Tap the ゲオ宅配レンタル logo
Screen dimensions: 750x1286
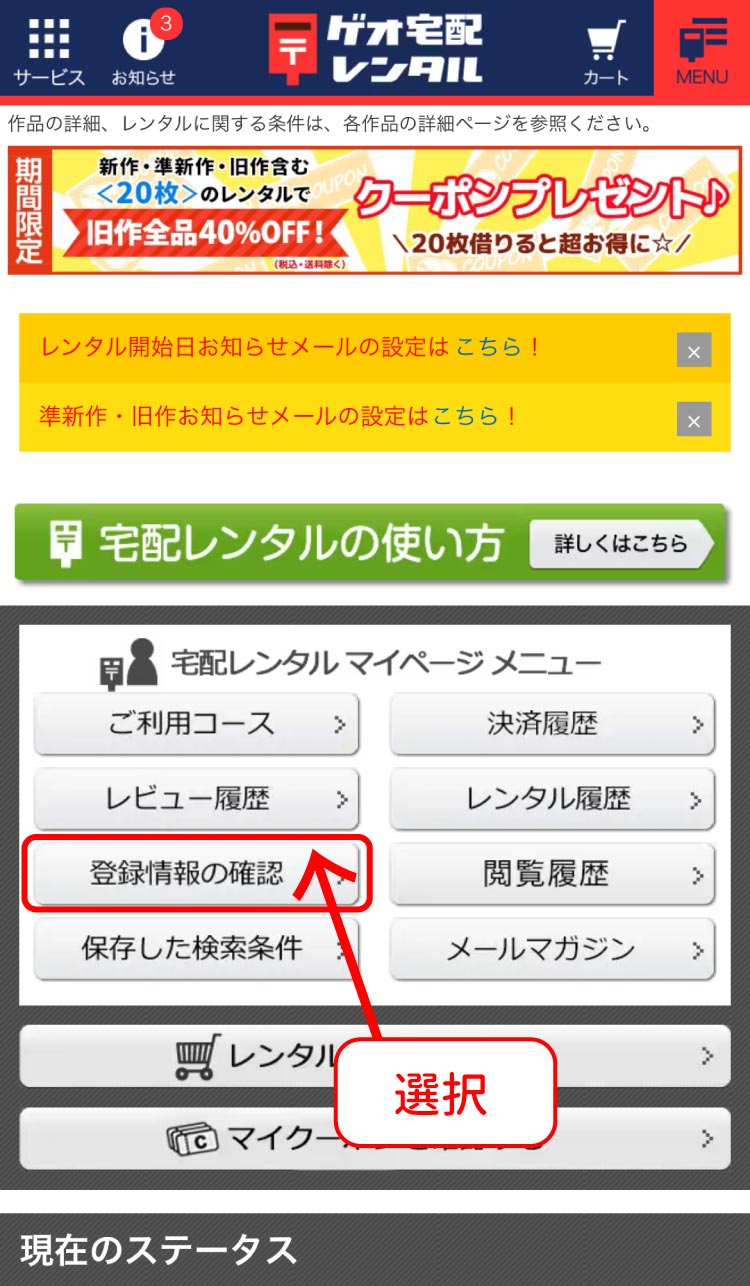377,48
